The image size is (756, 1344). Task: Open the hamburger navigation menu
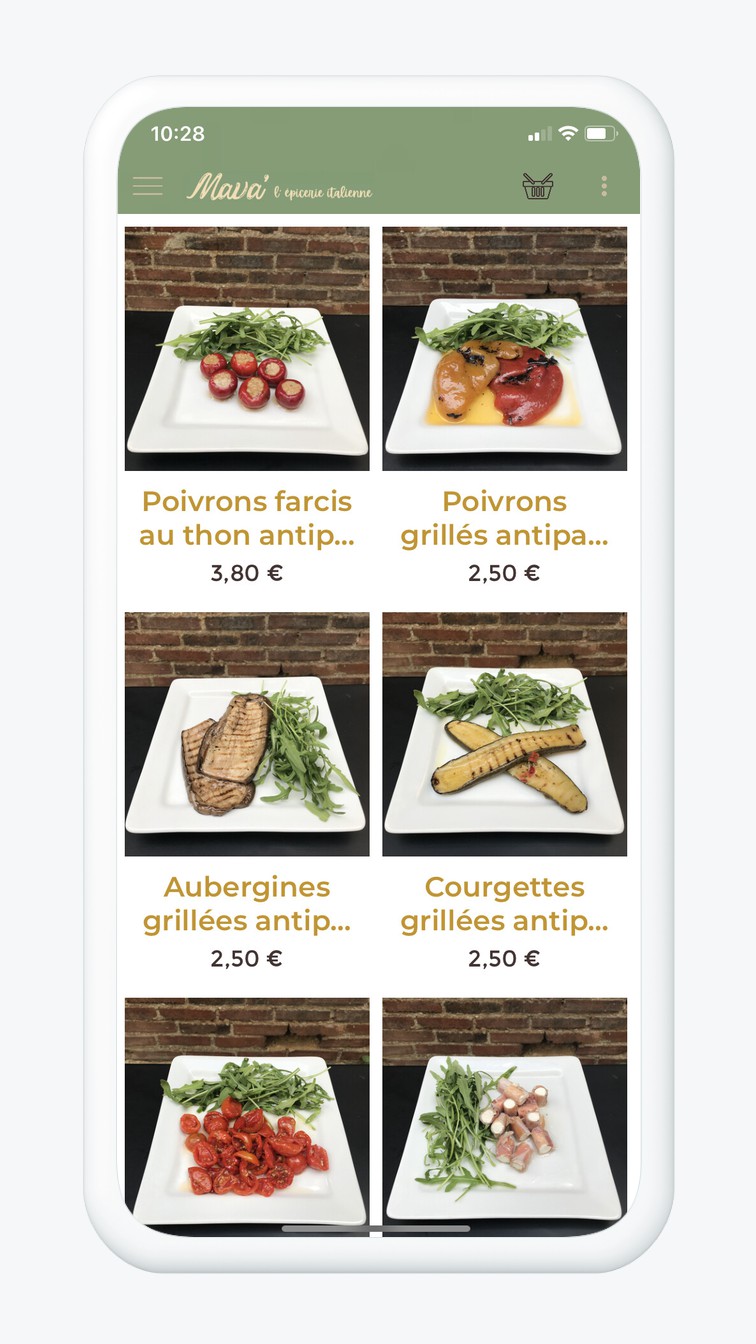[147, 185]
